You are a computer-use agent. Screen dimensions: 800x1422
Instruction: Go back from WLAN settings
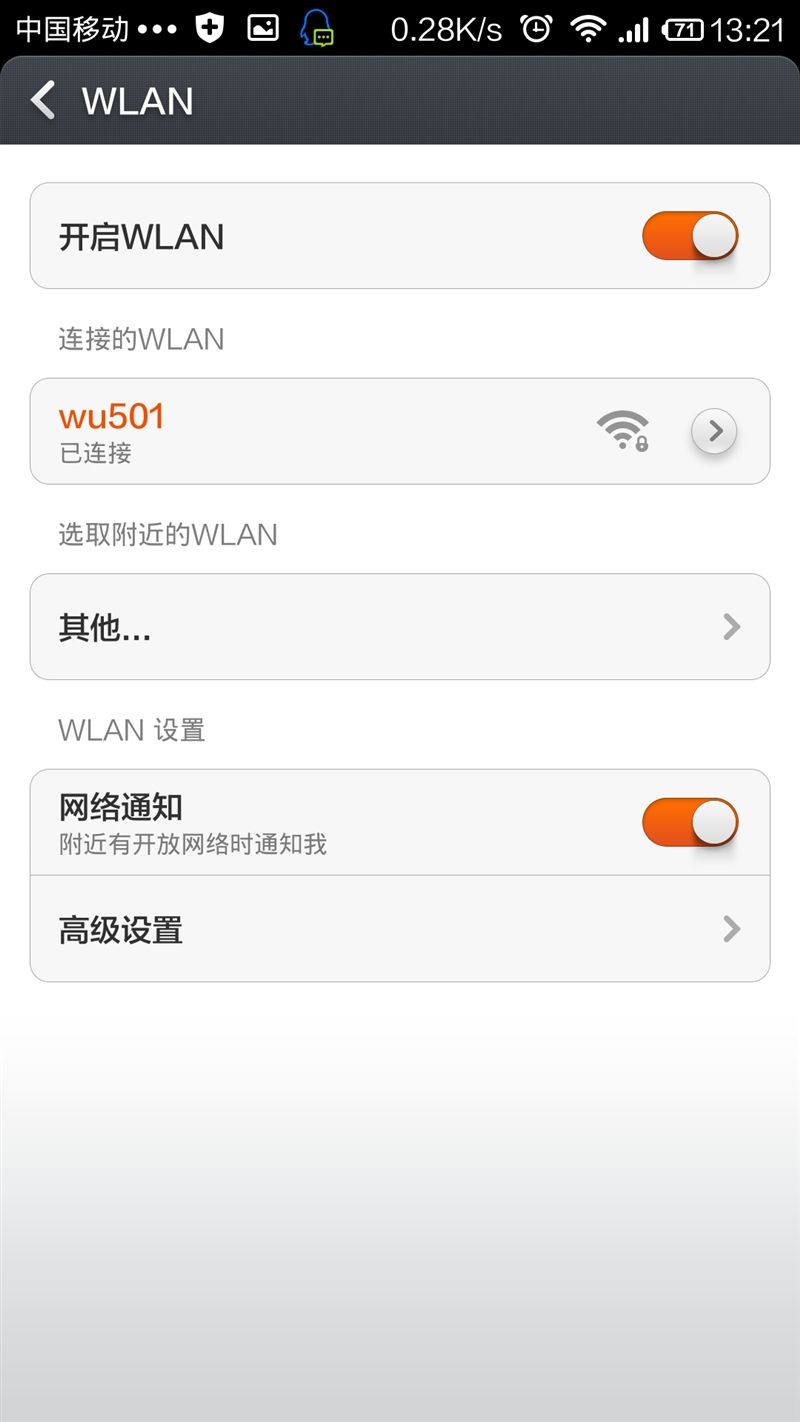(44, 100)
